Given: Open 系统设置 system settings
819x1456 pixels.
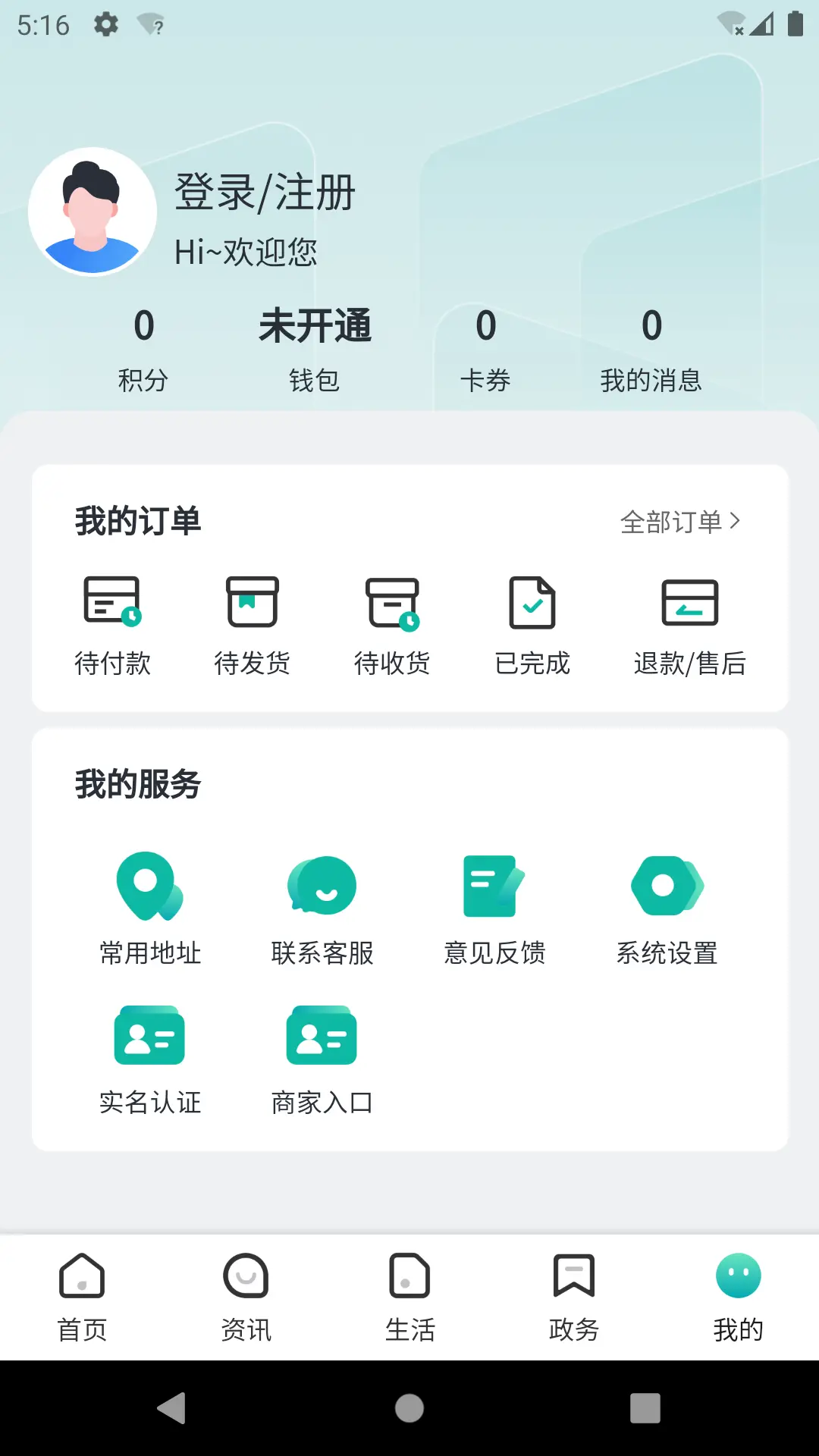Looking at the screenshot, I should 667,908.
